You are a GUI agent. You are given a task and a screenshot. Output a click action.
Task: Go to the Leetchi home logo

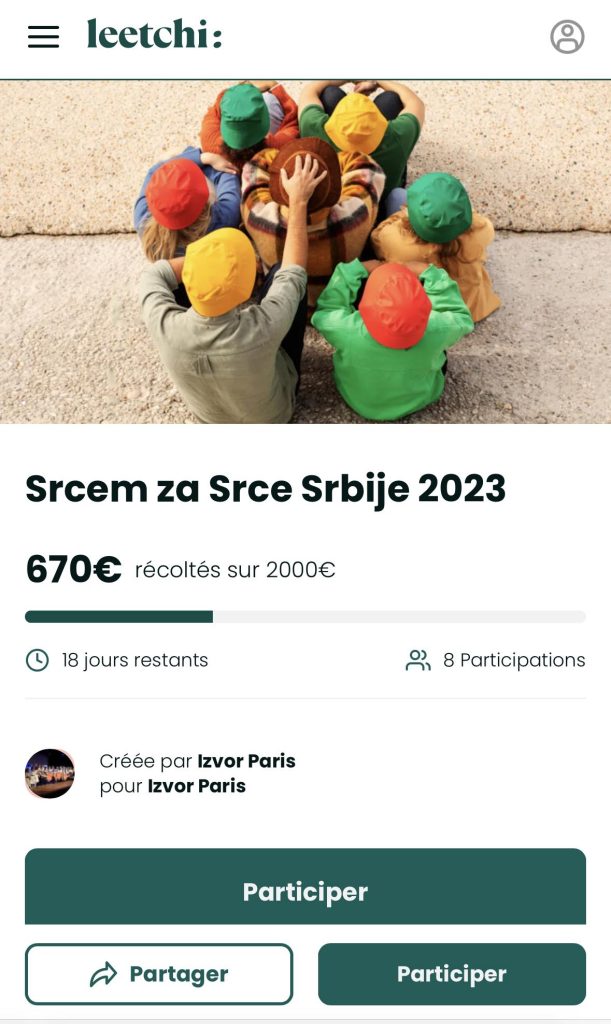coord(154,35)
